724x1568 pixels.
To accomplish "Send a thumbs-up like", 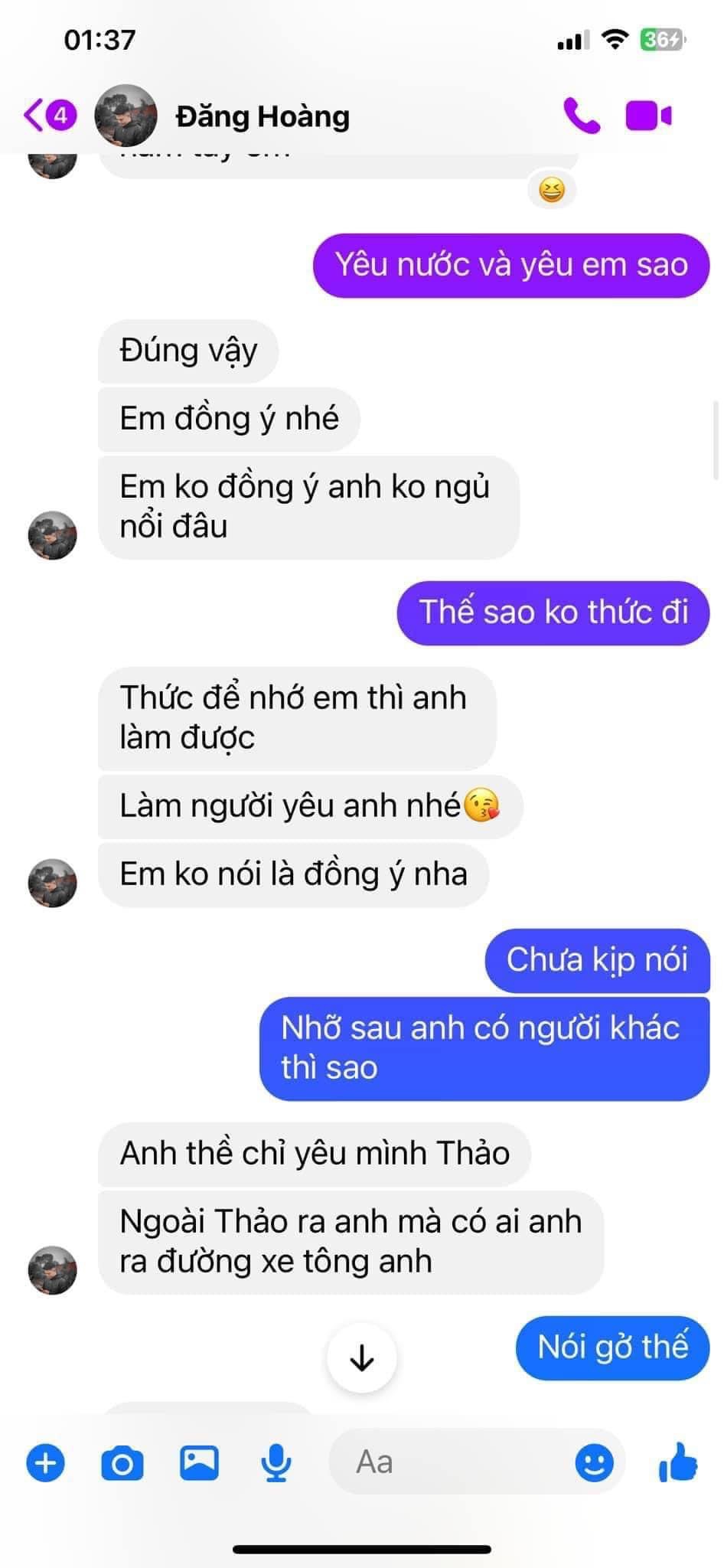I will (x=678, y=1462).
